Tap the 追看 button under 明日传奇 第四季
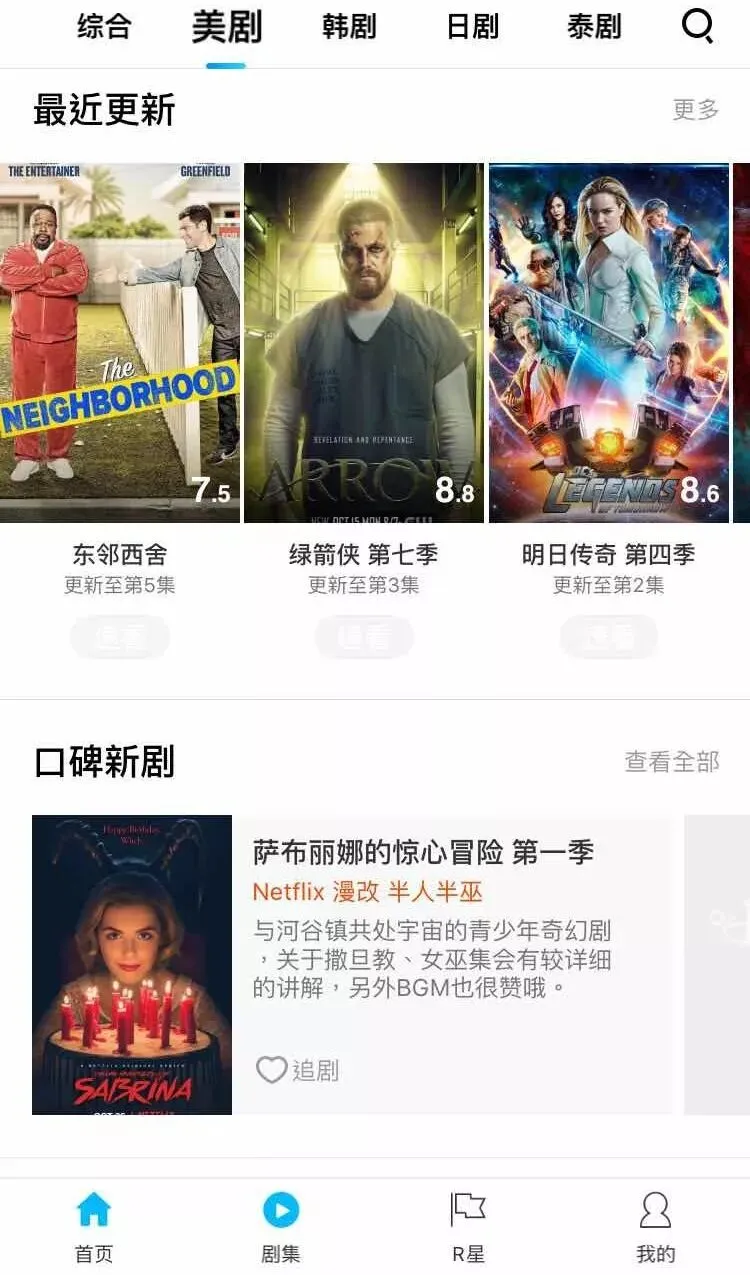Viewport: 750px width, 1275px height. (609, 637)
